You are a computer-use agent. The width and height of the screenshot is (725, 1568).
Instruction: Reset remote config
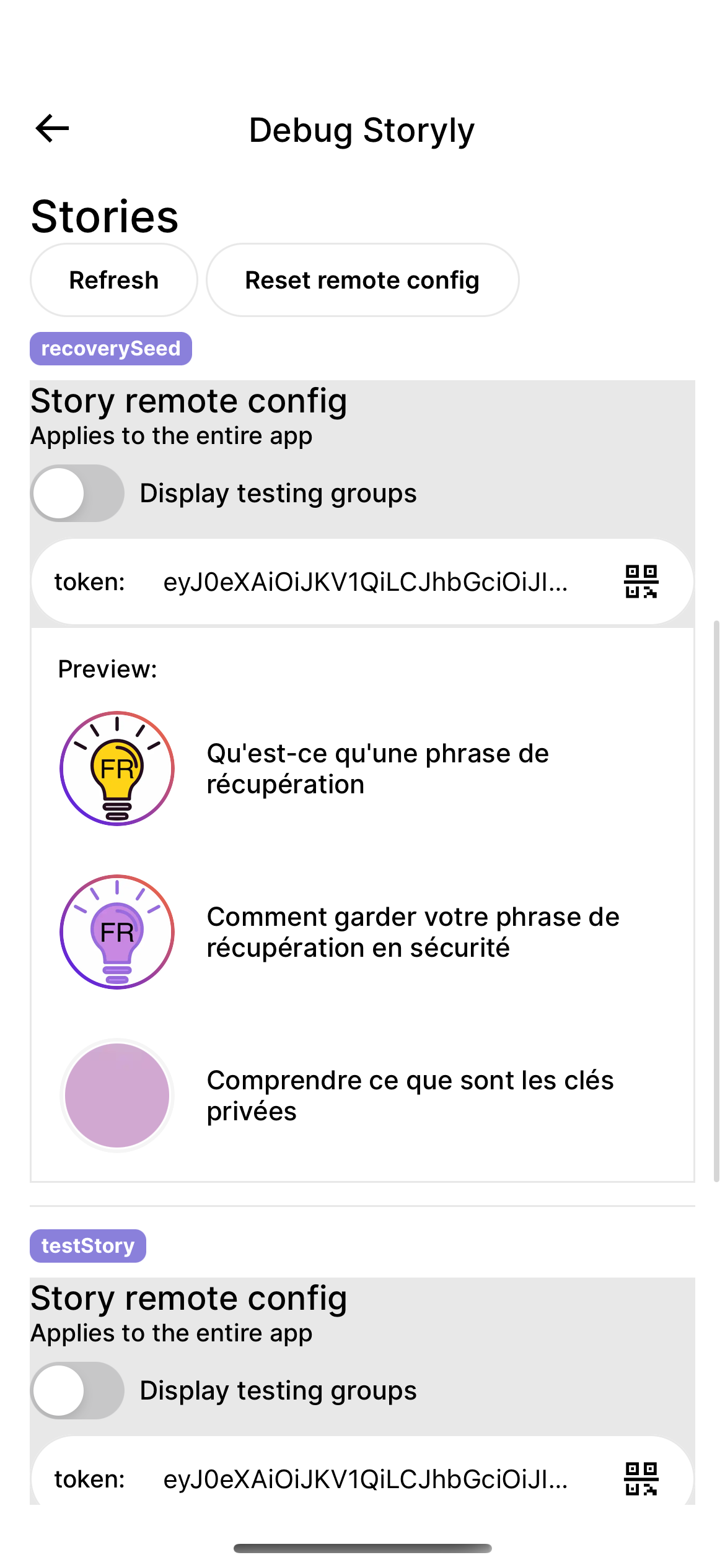pos(362,280)
